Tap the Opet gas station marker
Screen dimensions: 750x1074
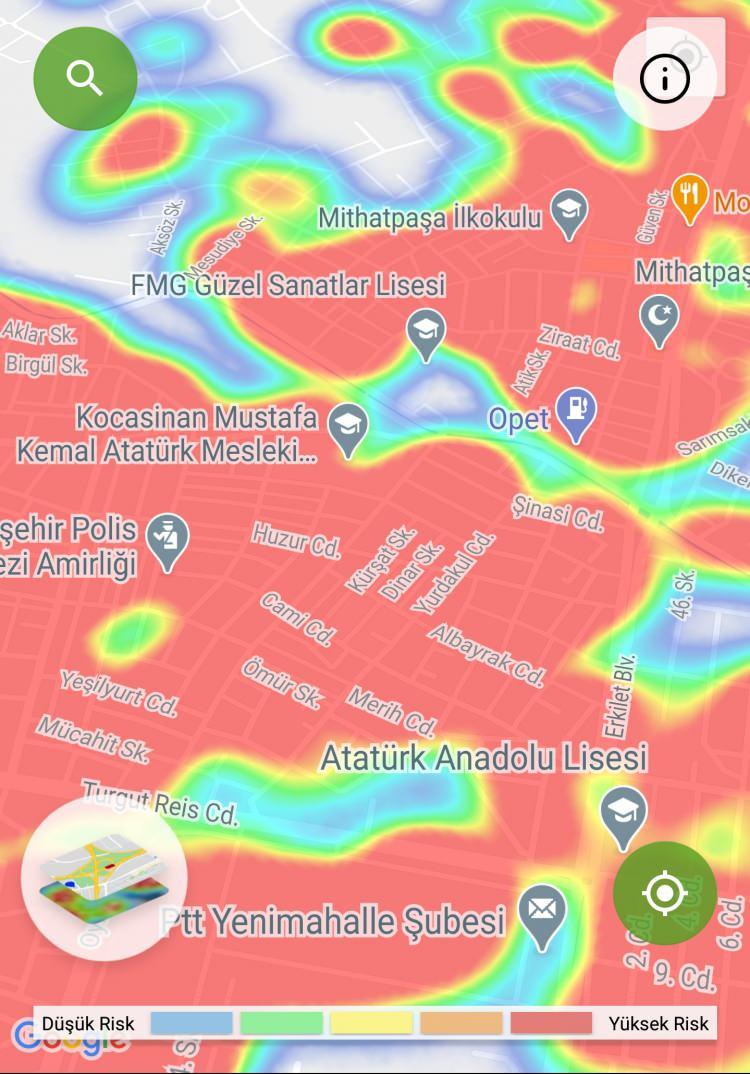click(576, 413)
